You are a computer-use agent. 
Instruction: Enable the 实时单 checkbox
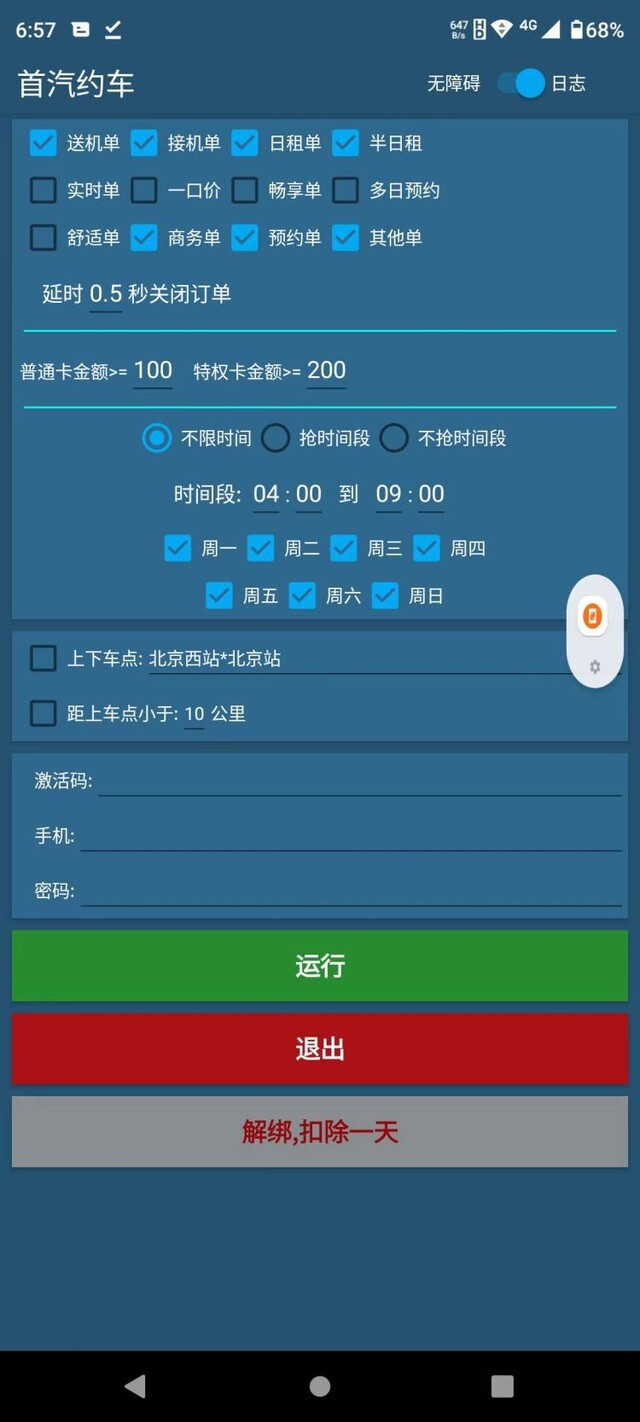pos(43,190)
